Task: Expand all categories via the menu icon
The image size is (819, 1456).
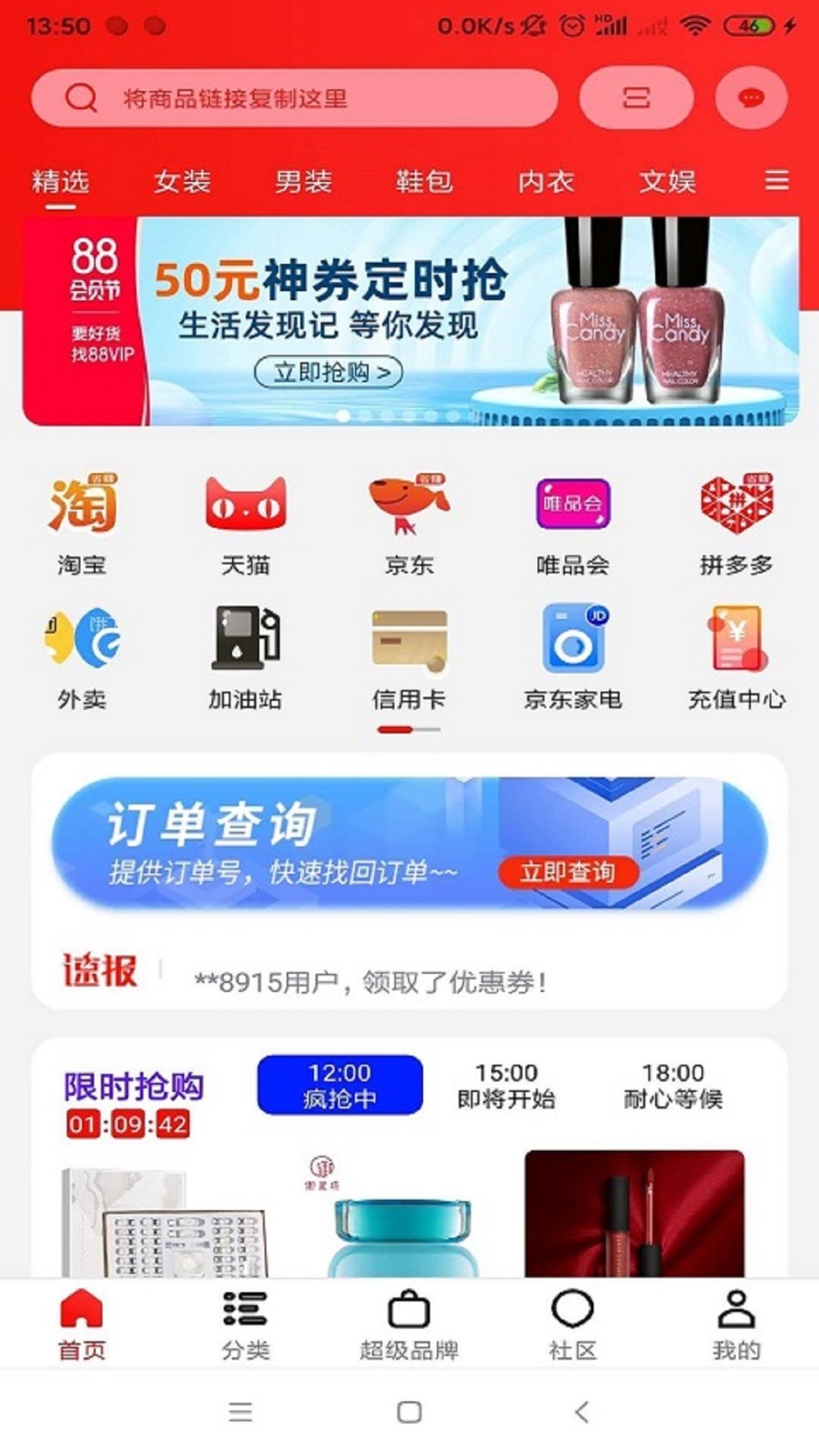Action: coord(776,180)
